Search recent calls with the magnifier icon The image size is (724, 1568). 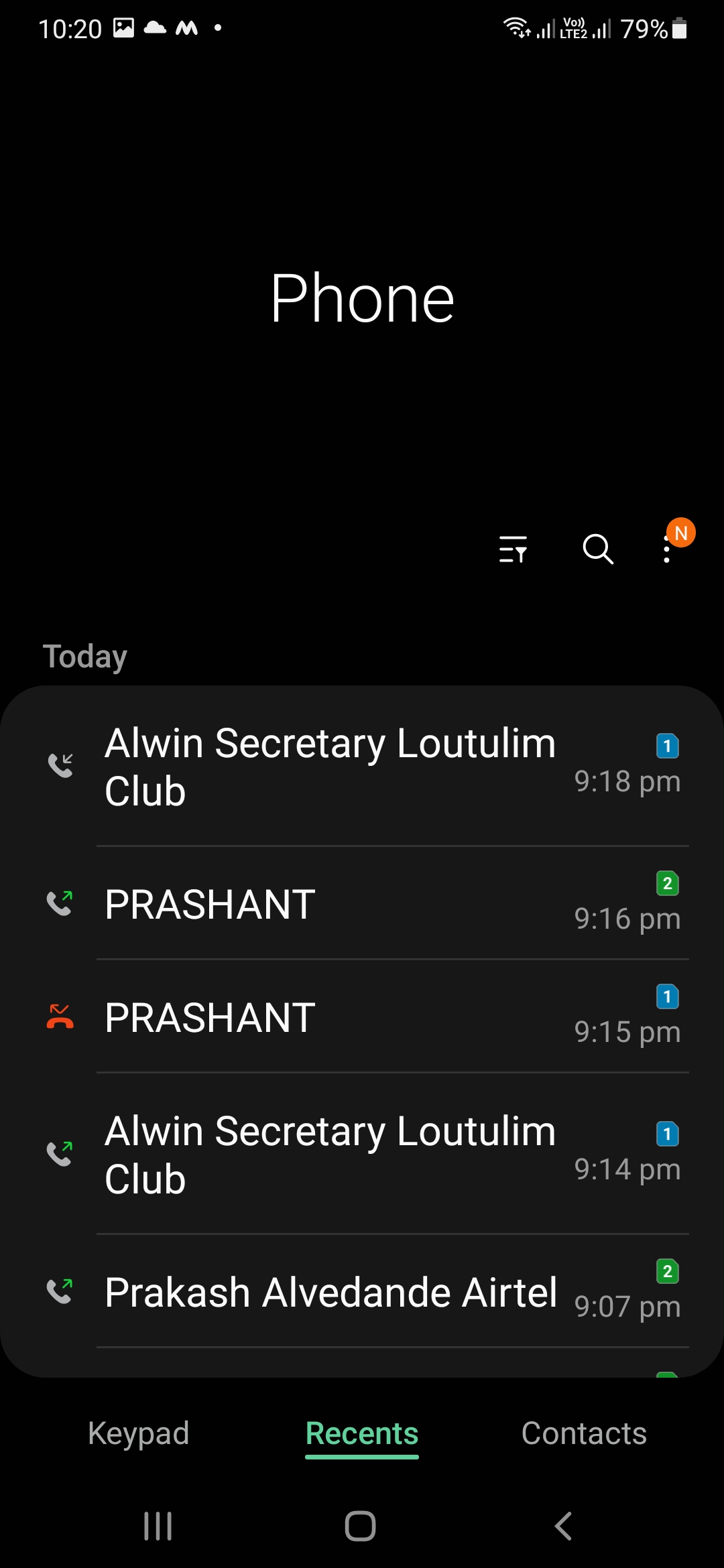tap(597, 549)
